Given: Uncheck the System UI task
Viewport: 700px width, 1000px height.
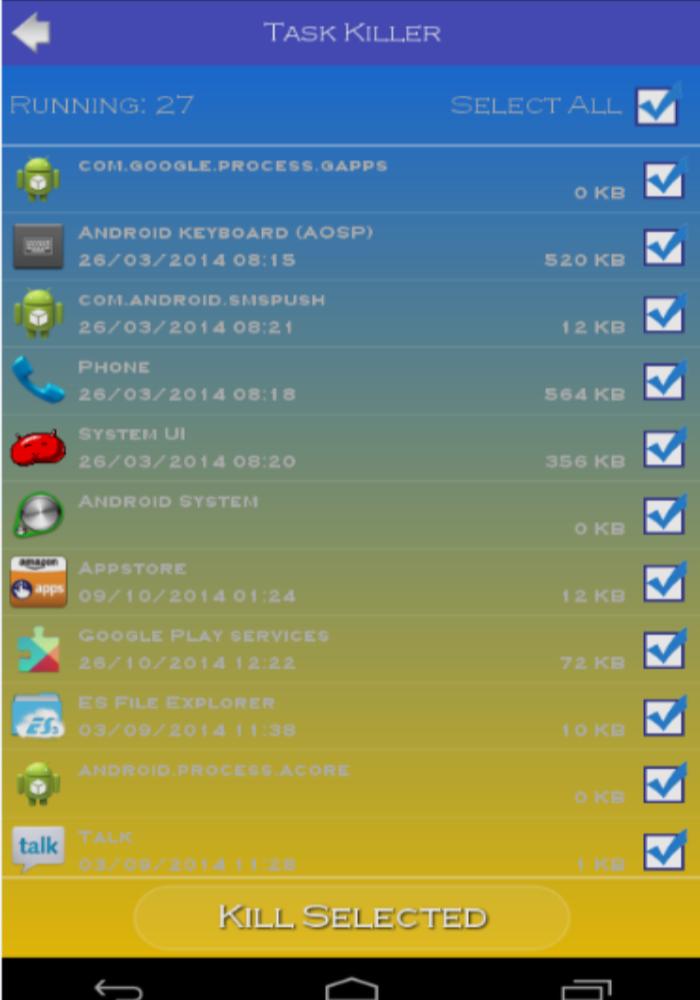Looking at the screenshot, I should (664, 448).
